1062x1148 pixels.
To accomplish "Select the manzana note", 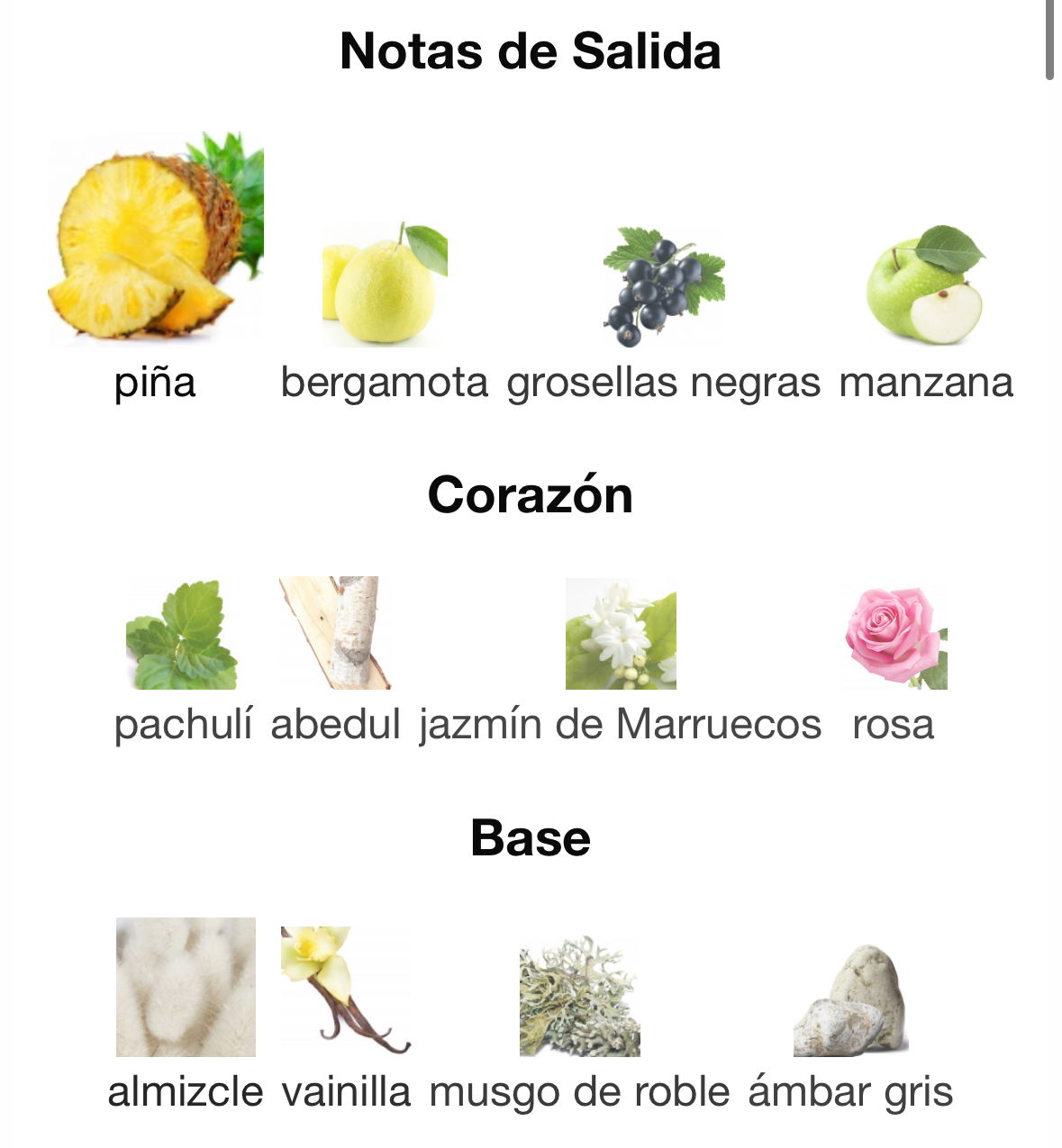I will (x=926, y=285).
